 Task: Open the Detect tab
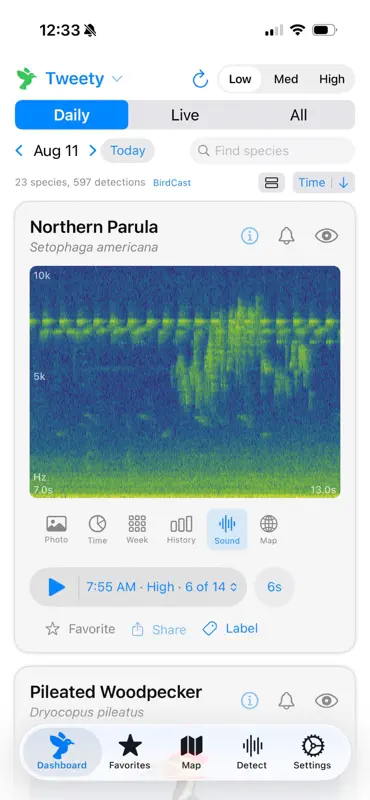(x=252, y=753)
